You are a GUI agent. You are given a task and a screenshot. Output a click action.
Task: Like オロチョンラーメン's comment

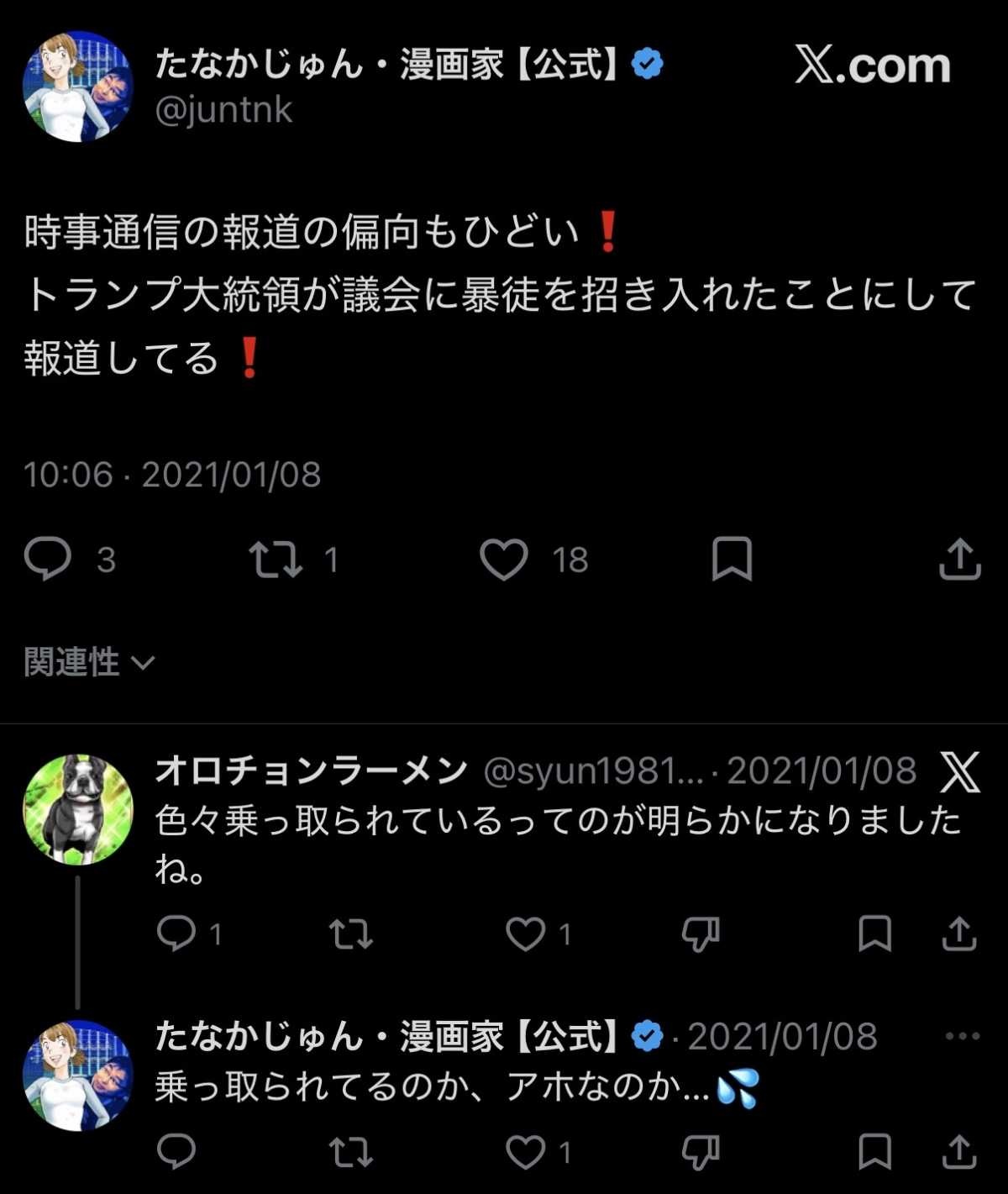[526, 934]
